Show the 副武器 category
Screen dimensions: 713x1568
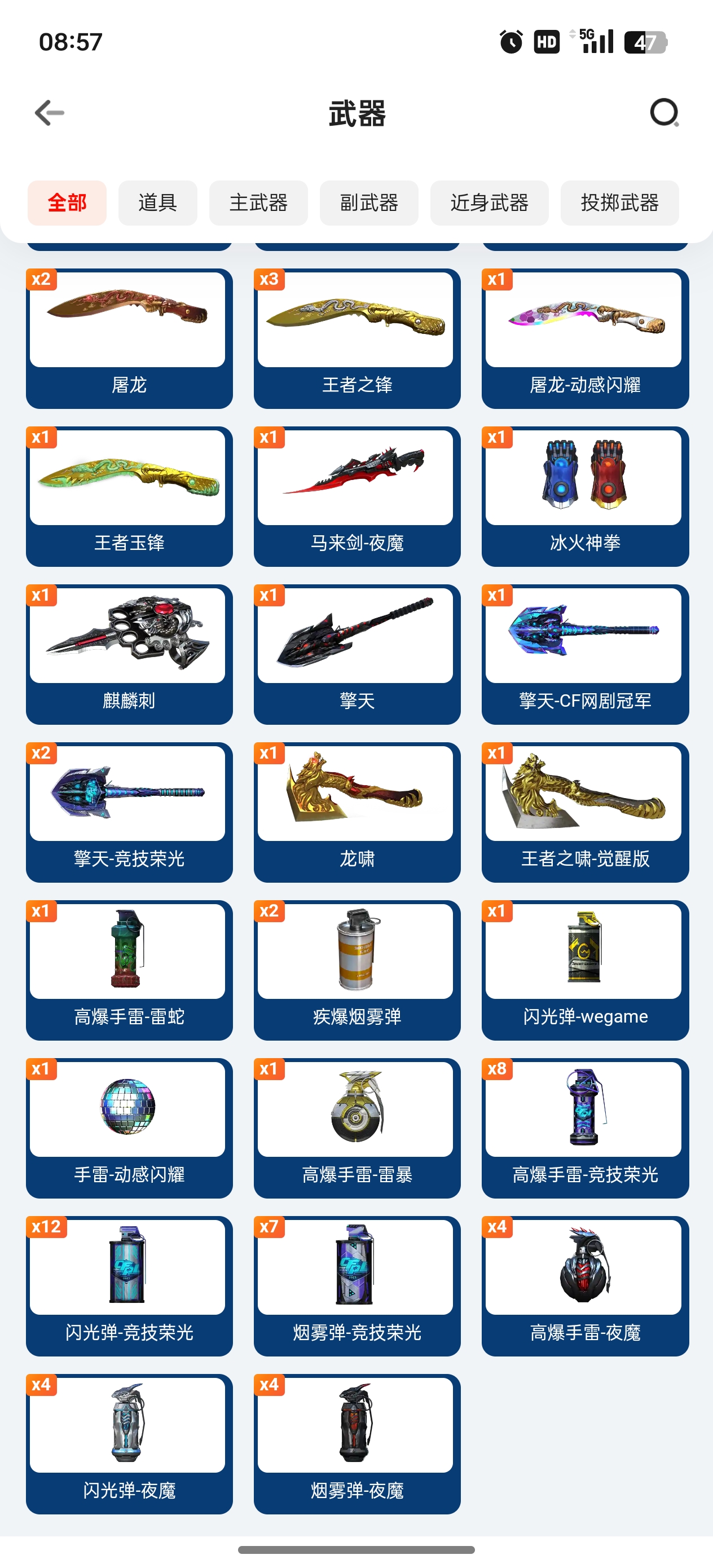point(369,202)
